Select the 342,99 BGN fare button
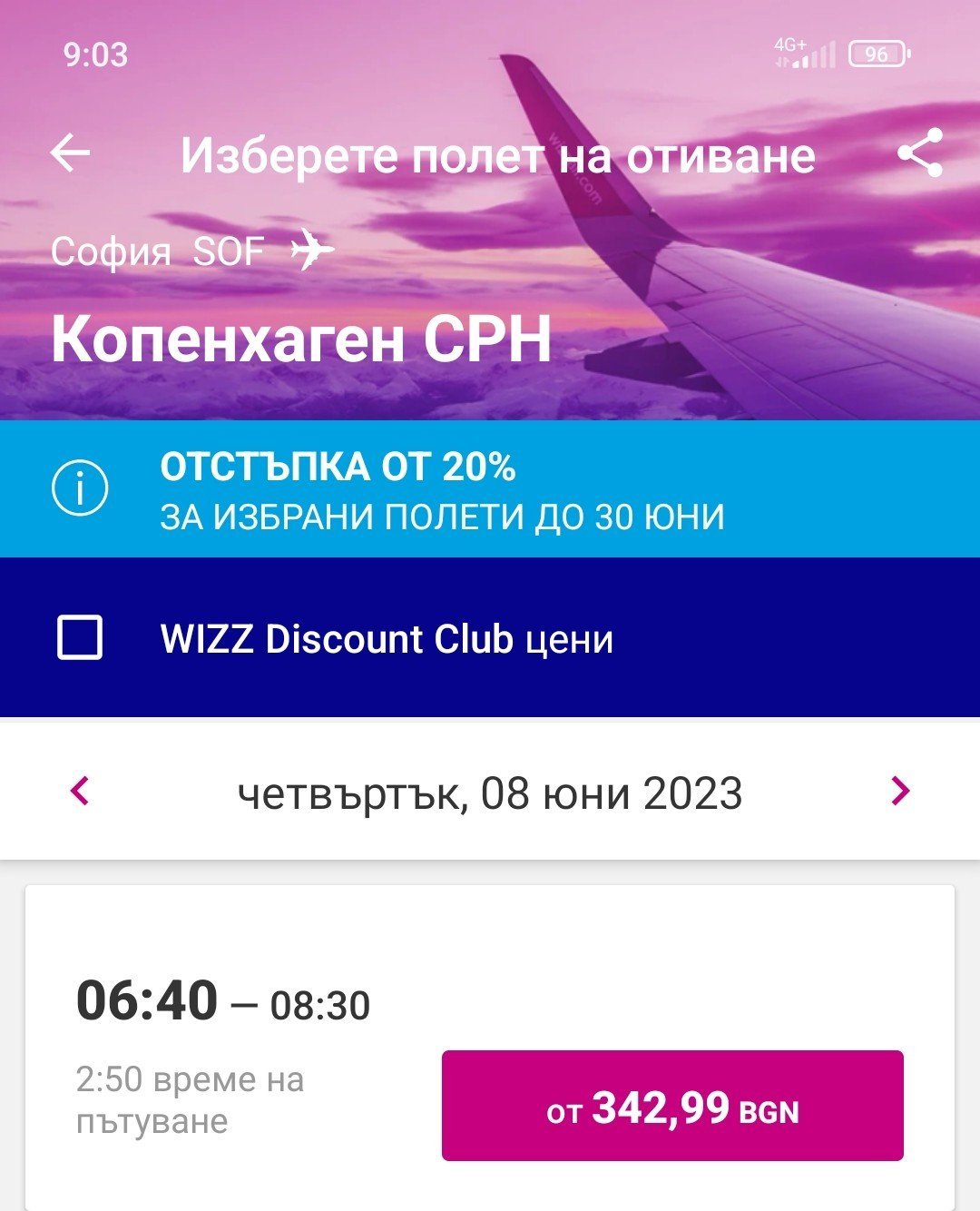This screenshot has width=980, height=1211. click(x=672, y=1106)
